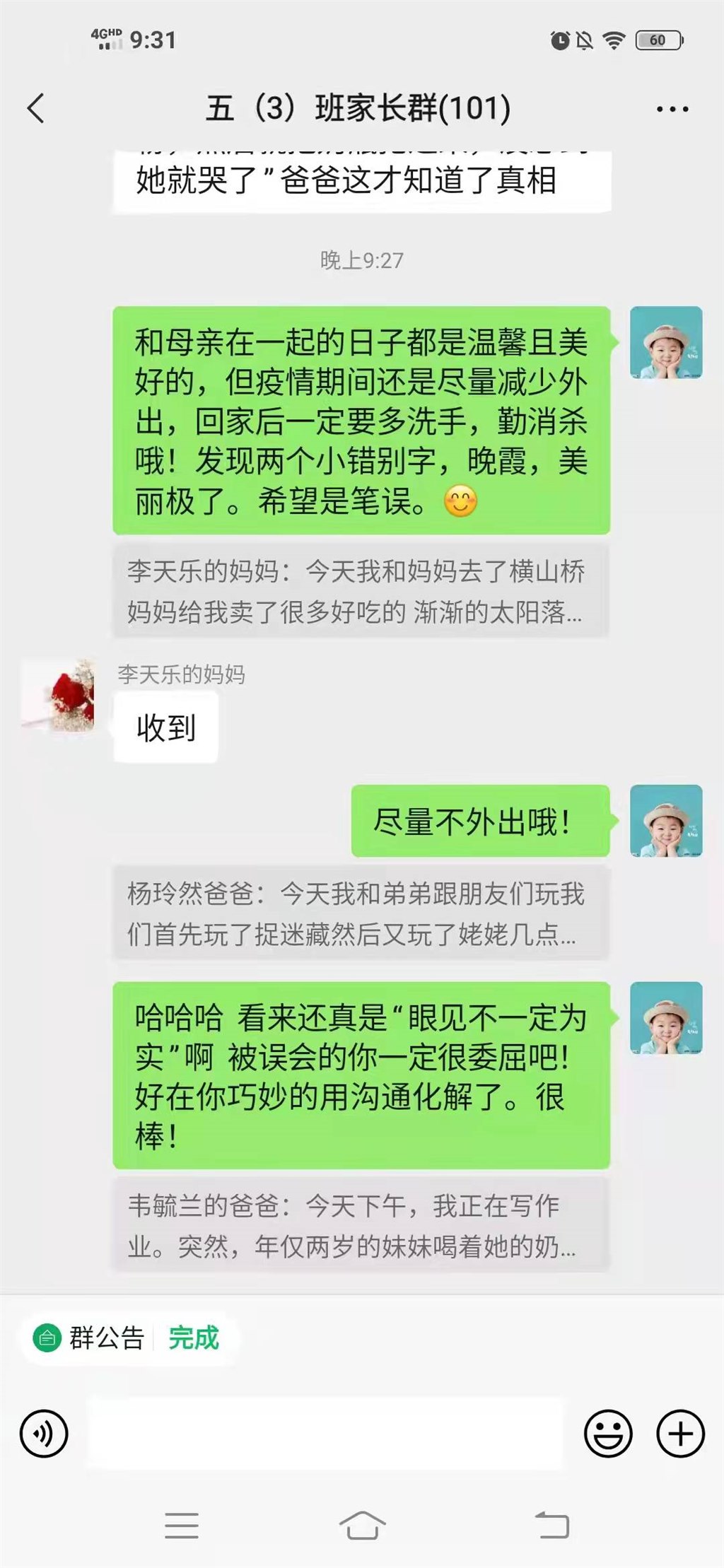Open the chat's more options menu
Image resolution: width=724 pixels, height=1568 pixels.
click(672, 110)
